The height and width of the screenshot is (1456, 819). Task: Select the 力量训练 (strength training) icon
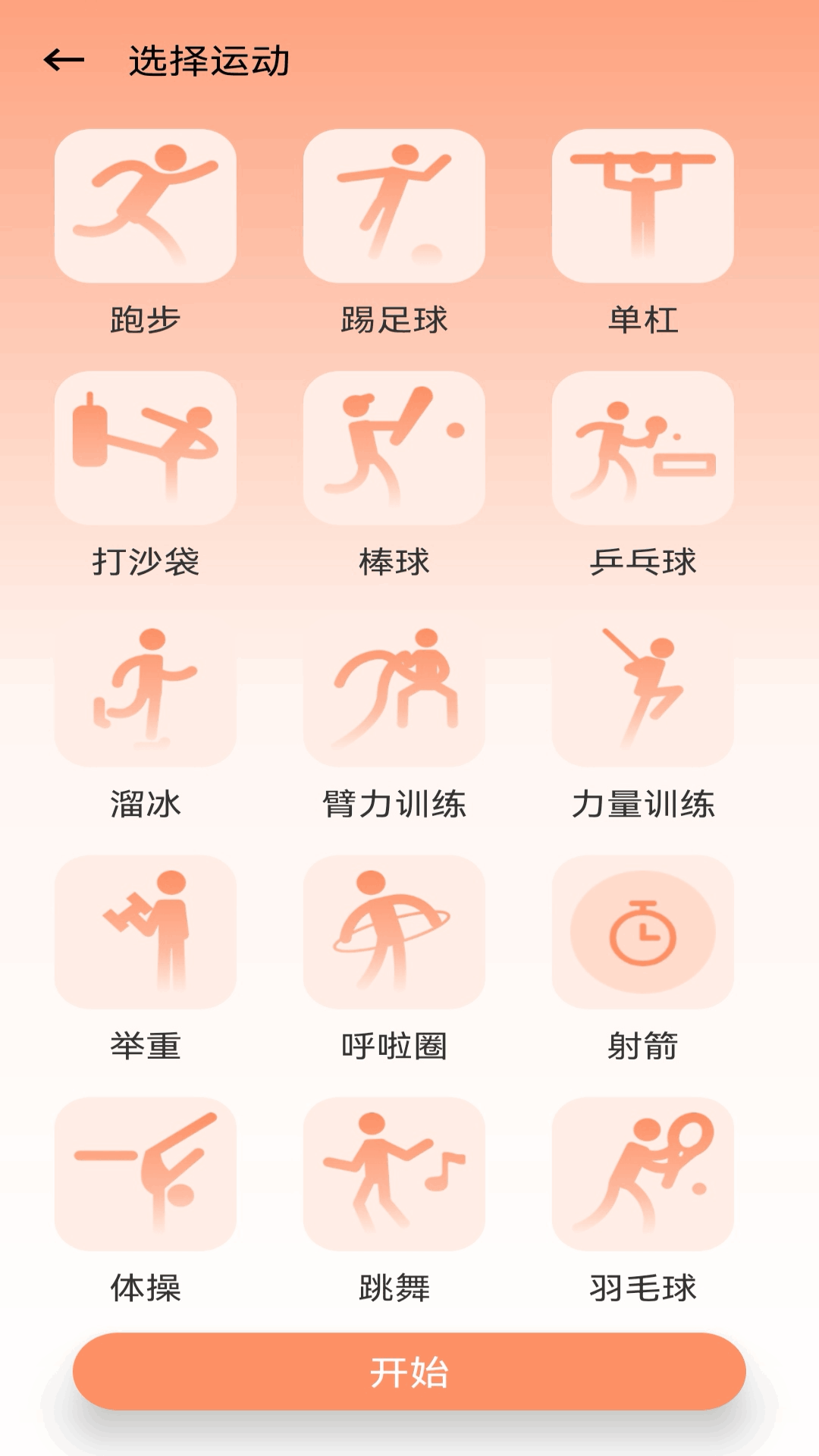(642, 692)
